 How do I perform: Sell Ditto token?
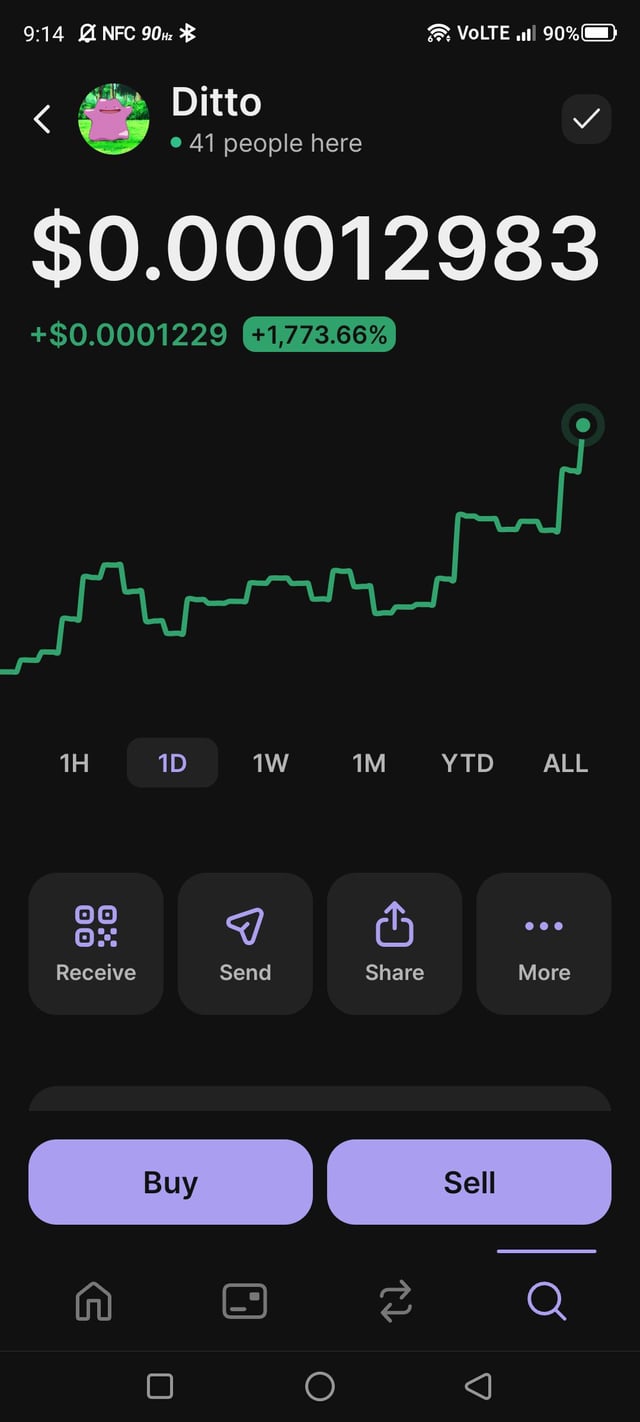[469, 1182]
